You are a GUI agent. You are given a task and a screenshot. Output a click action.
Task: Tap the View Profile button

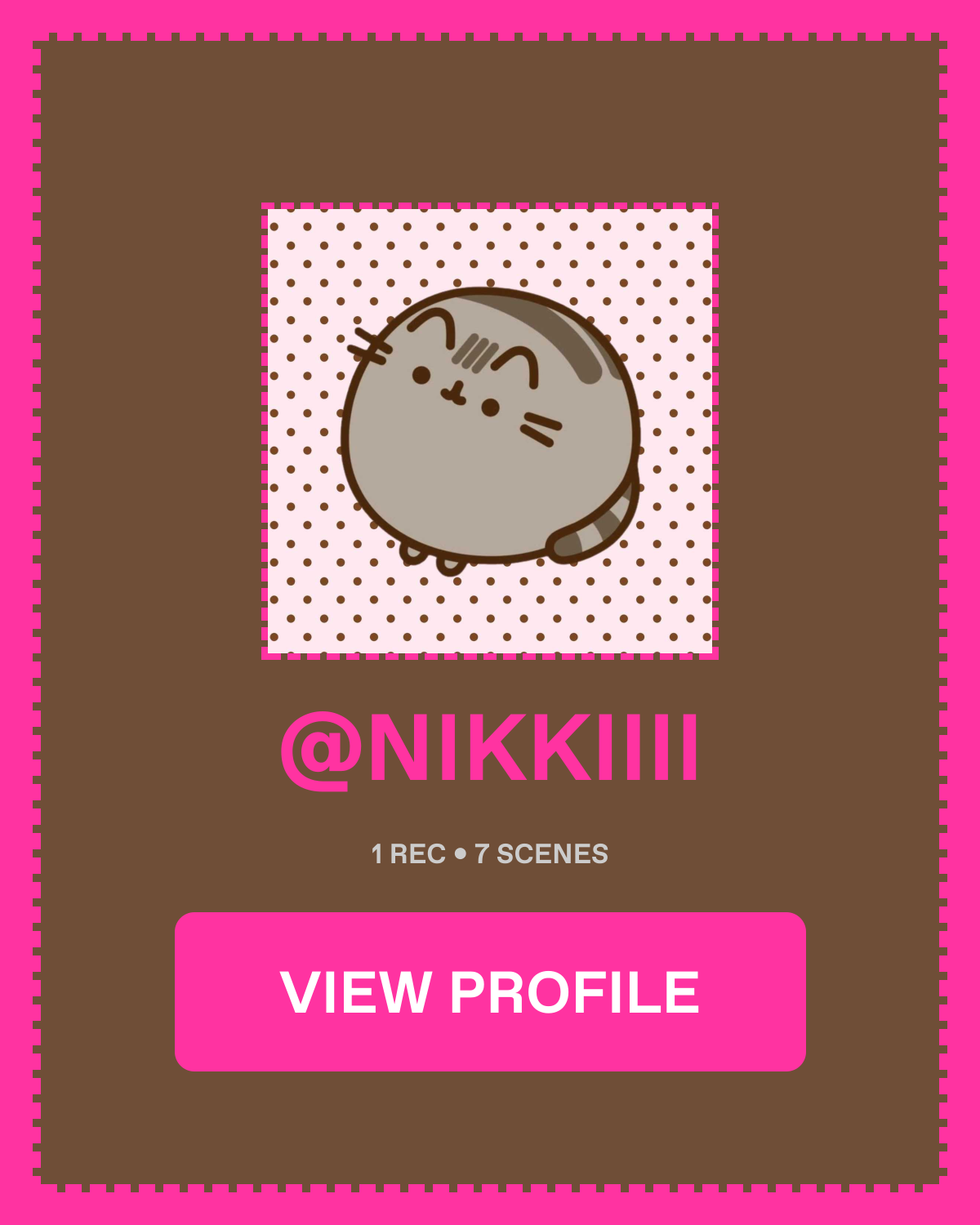[490, 991]
